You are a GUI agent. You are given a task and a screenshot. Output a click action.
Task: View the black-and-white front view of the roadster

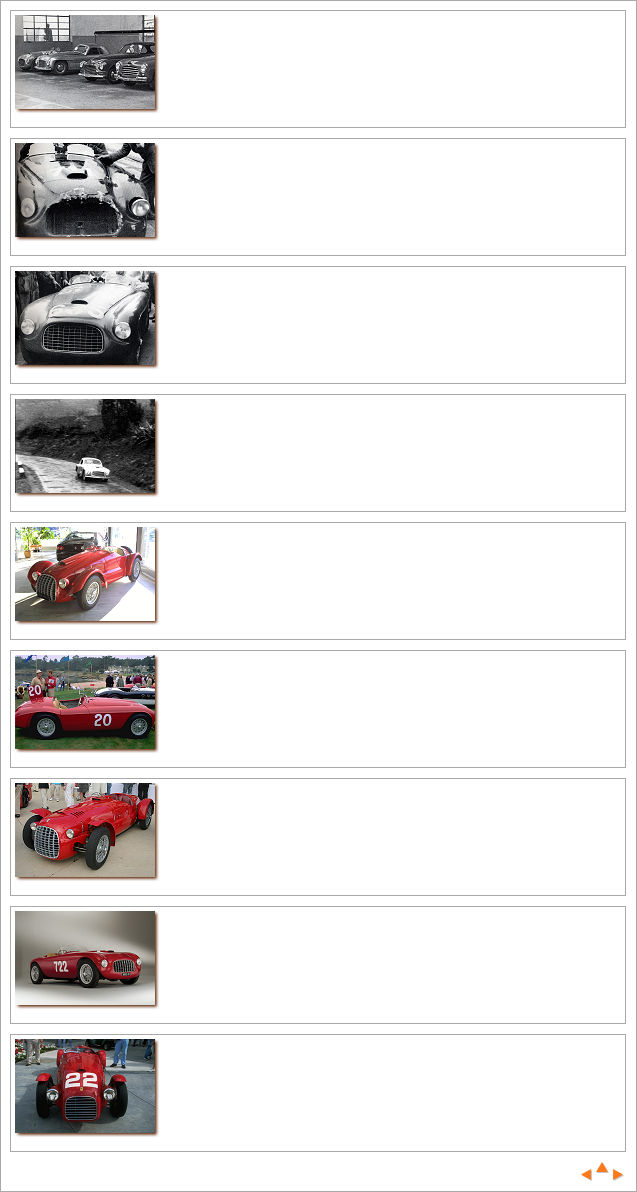85,317
